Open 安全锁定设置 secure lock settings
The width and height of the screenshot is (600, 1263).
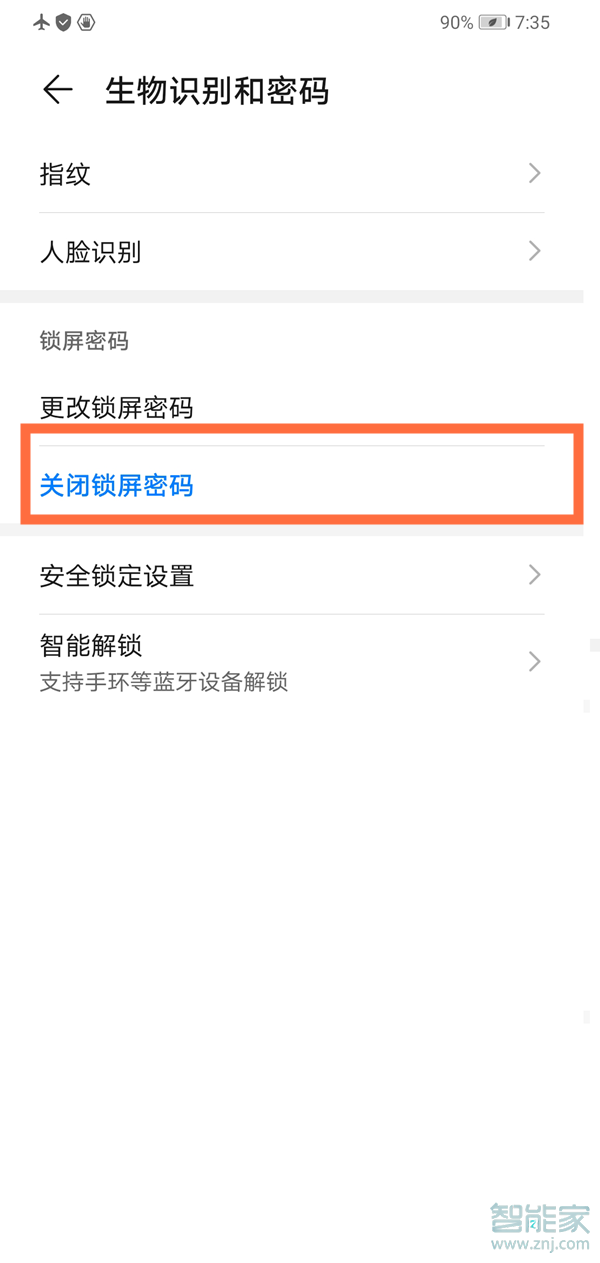pos(290,575)
